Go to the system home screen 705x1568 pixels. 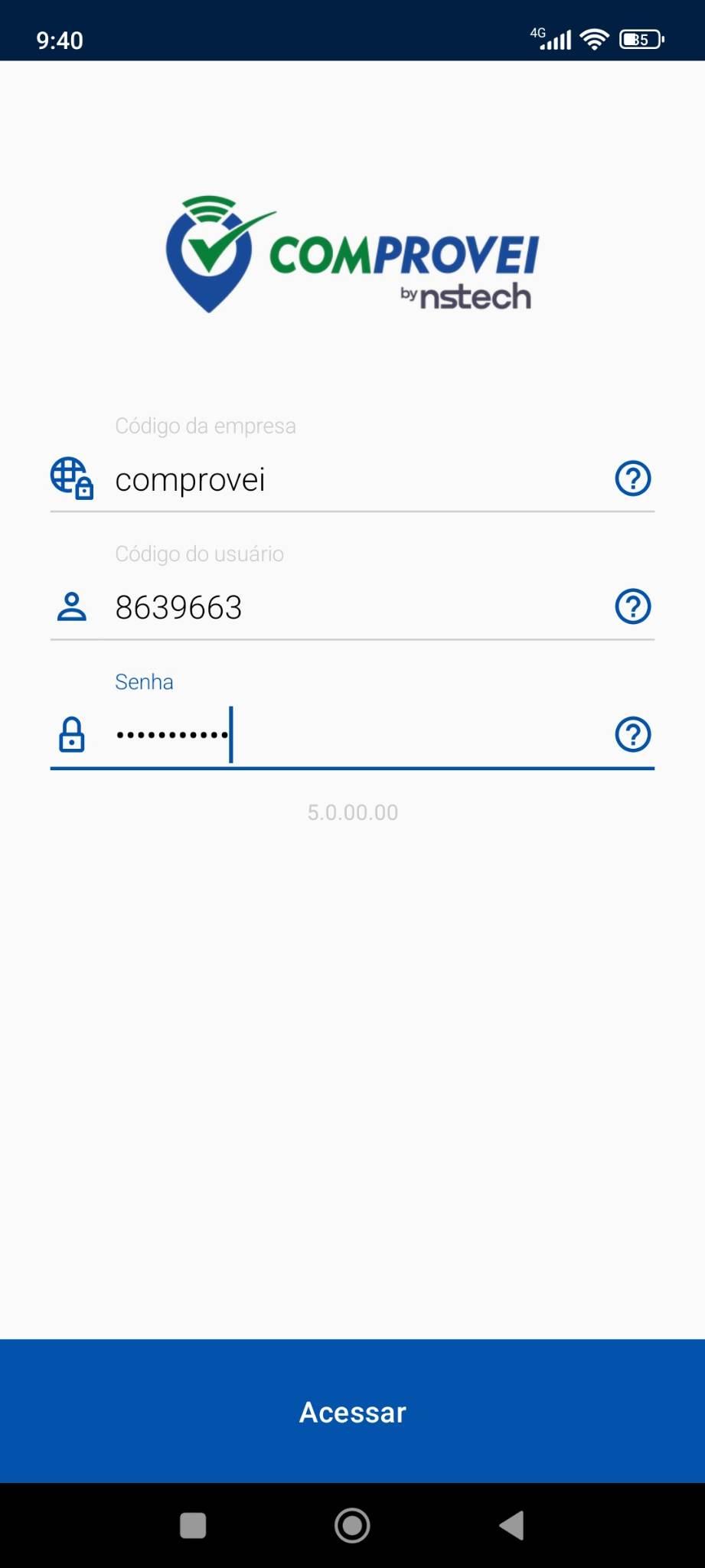352,1525
